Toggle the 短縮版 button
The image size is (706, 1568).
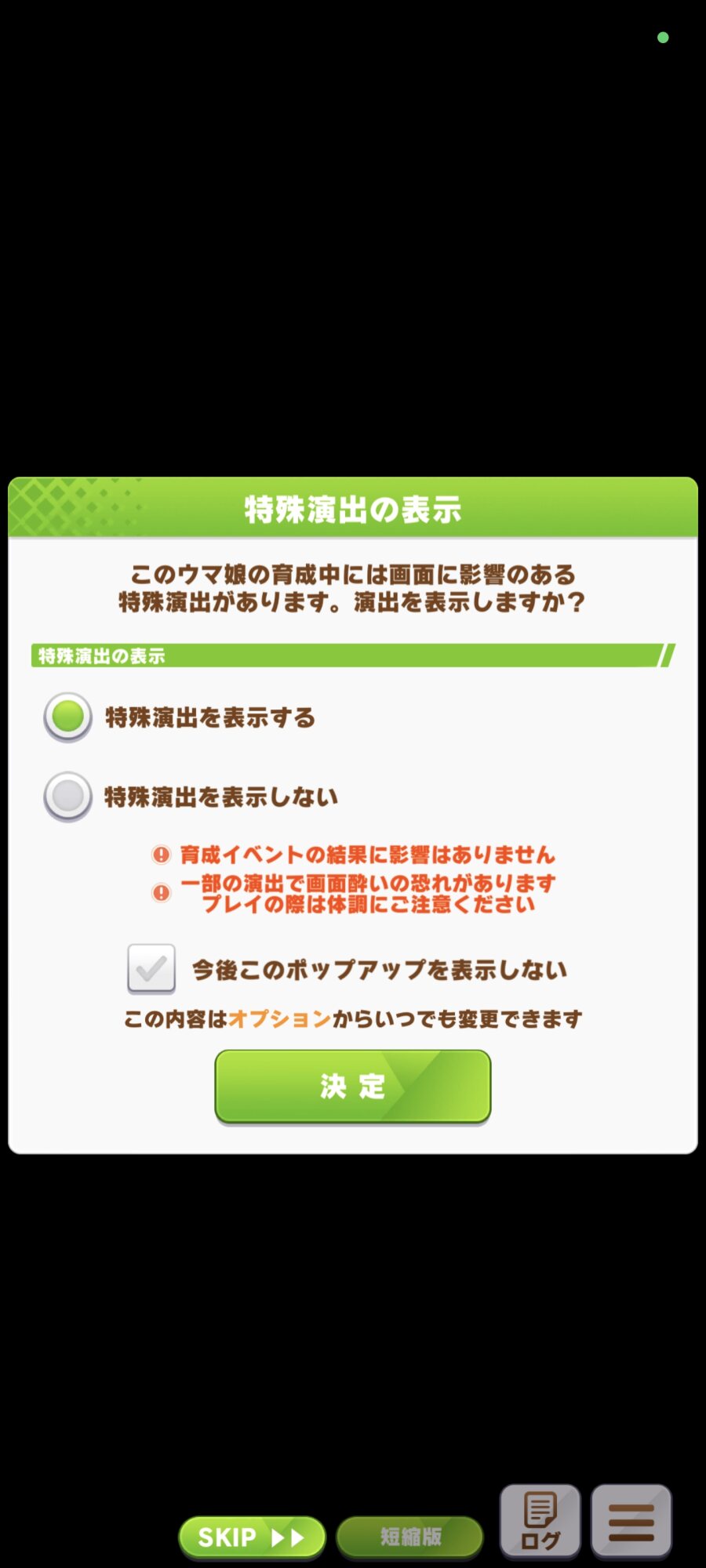tap(409, 1537)
